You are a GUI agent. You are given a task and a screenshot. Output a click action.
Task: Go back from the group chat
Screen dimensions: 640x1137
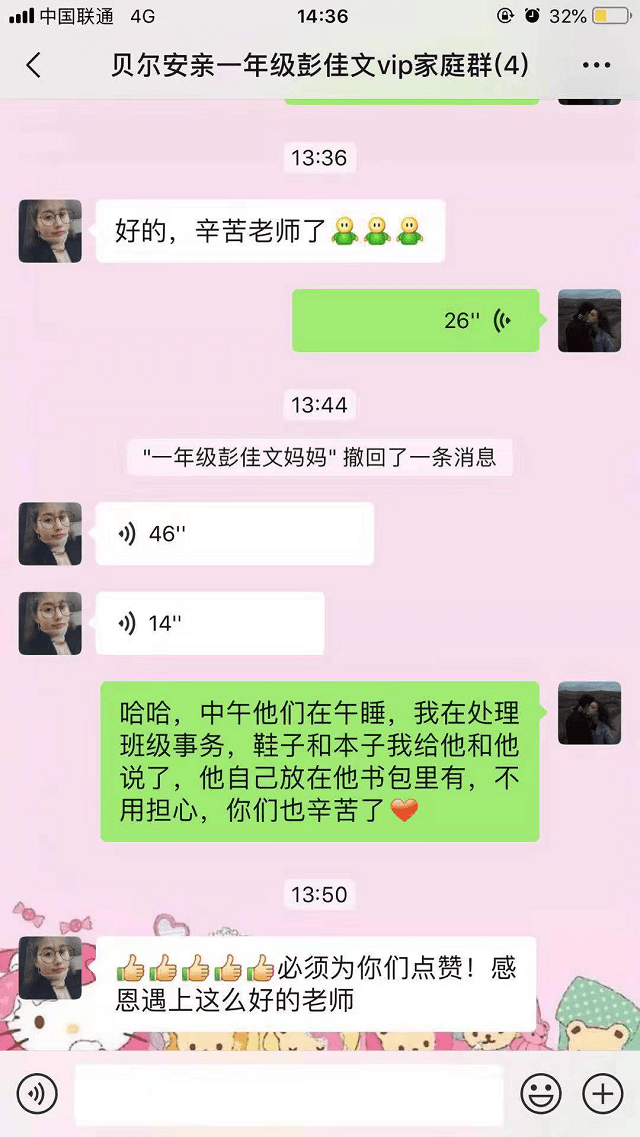pos(34,66)
